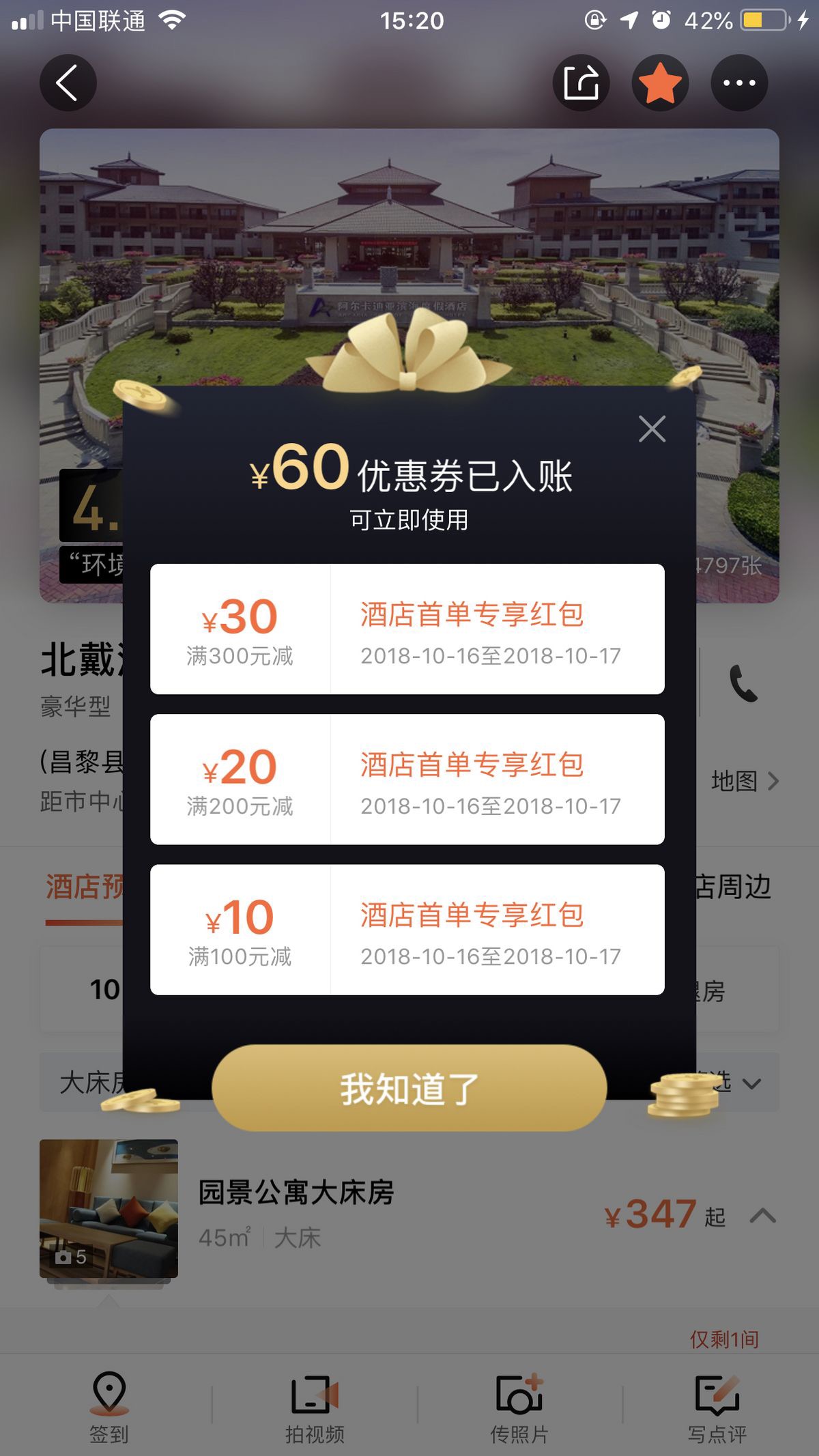Open 传照片 to upload photos
The height and width of the screenshot is (1456, 819).
point(519,1408)
